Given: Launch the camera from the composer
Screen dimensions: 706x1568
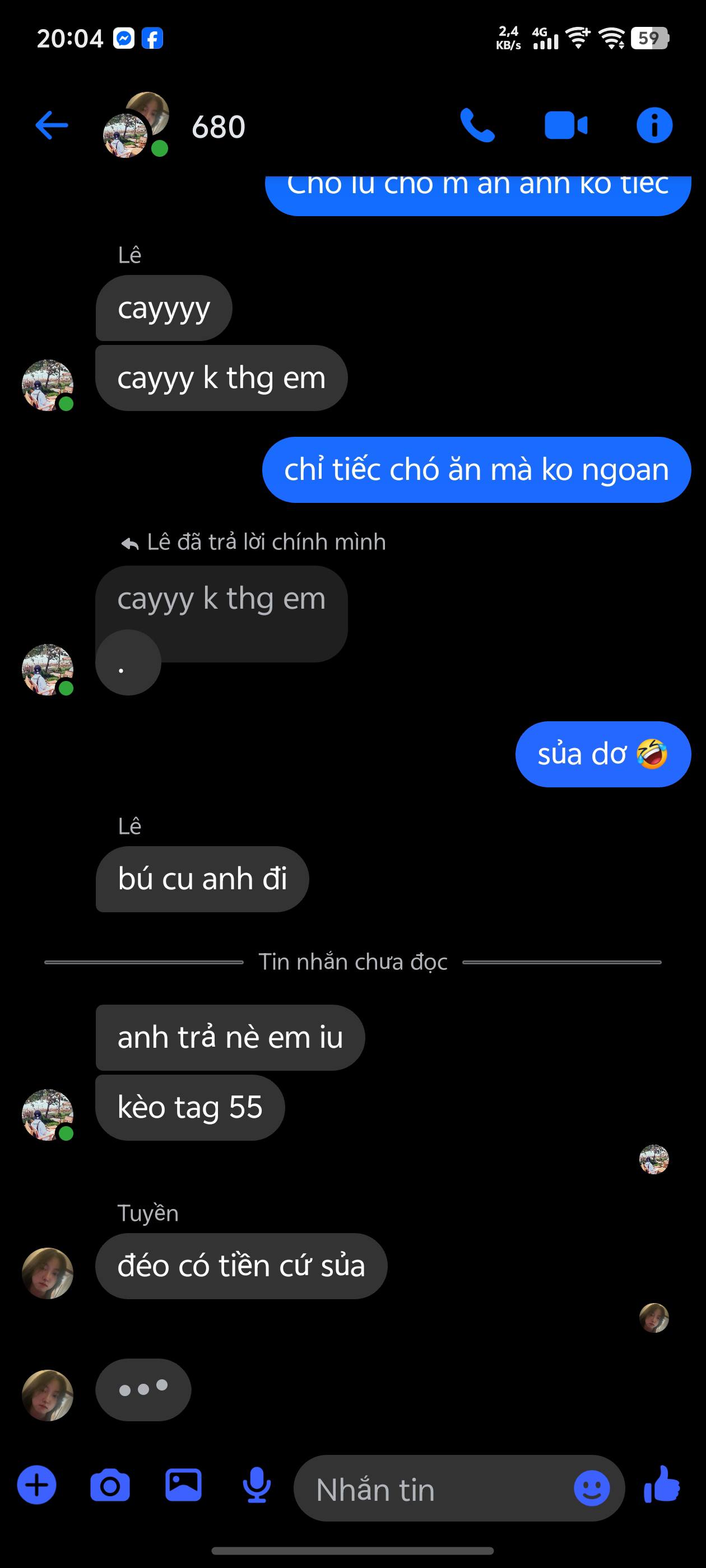Looking at the screenshot, I should pyautogui.click(x=110, y=1486).
